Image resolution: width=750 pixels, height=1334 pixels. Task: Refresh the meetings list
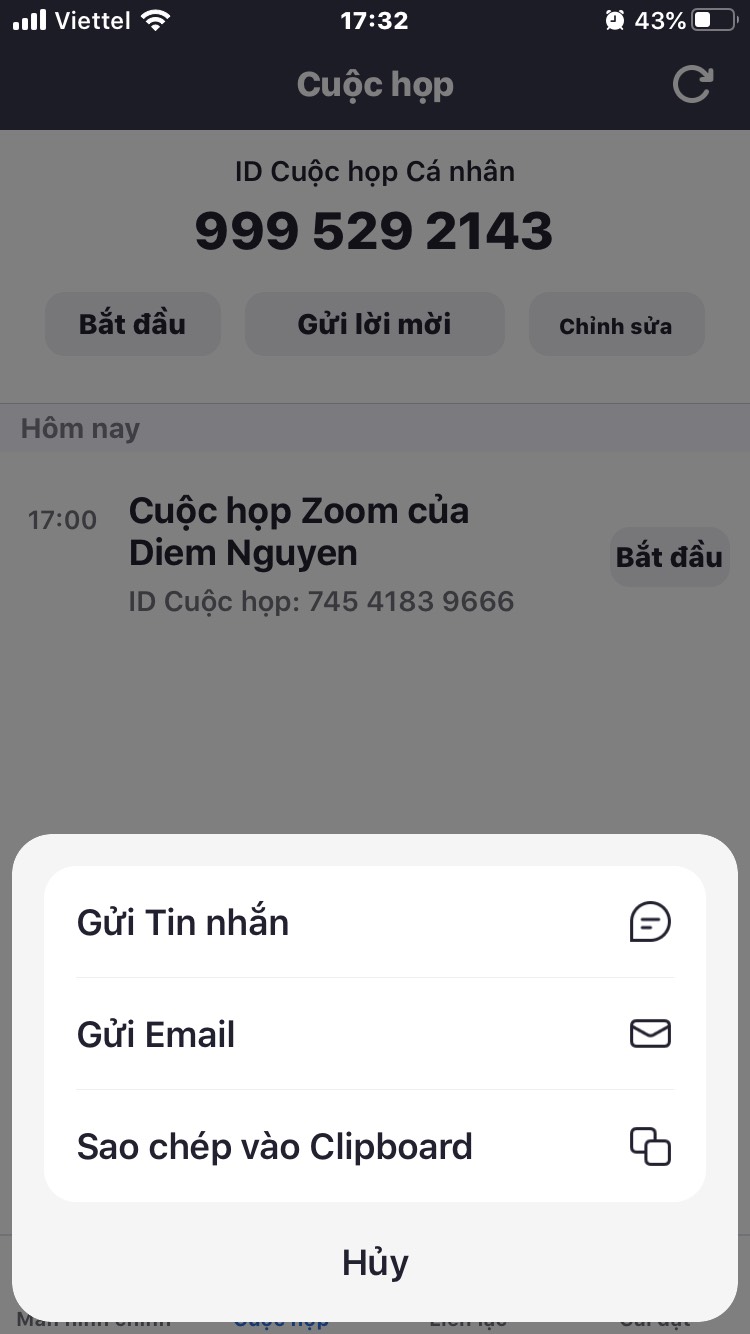pos(692,85)
